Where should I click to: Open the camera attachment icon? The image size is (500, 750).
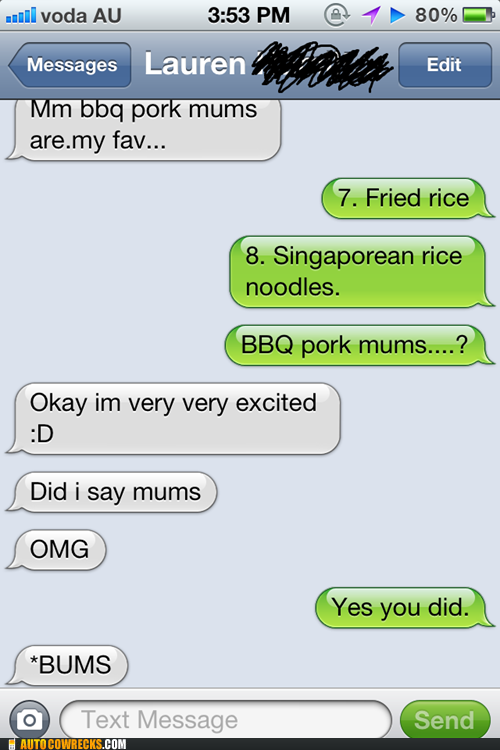tap(30, 719)
